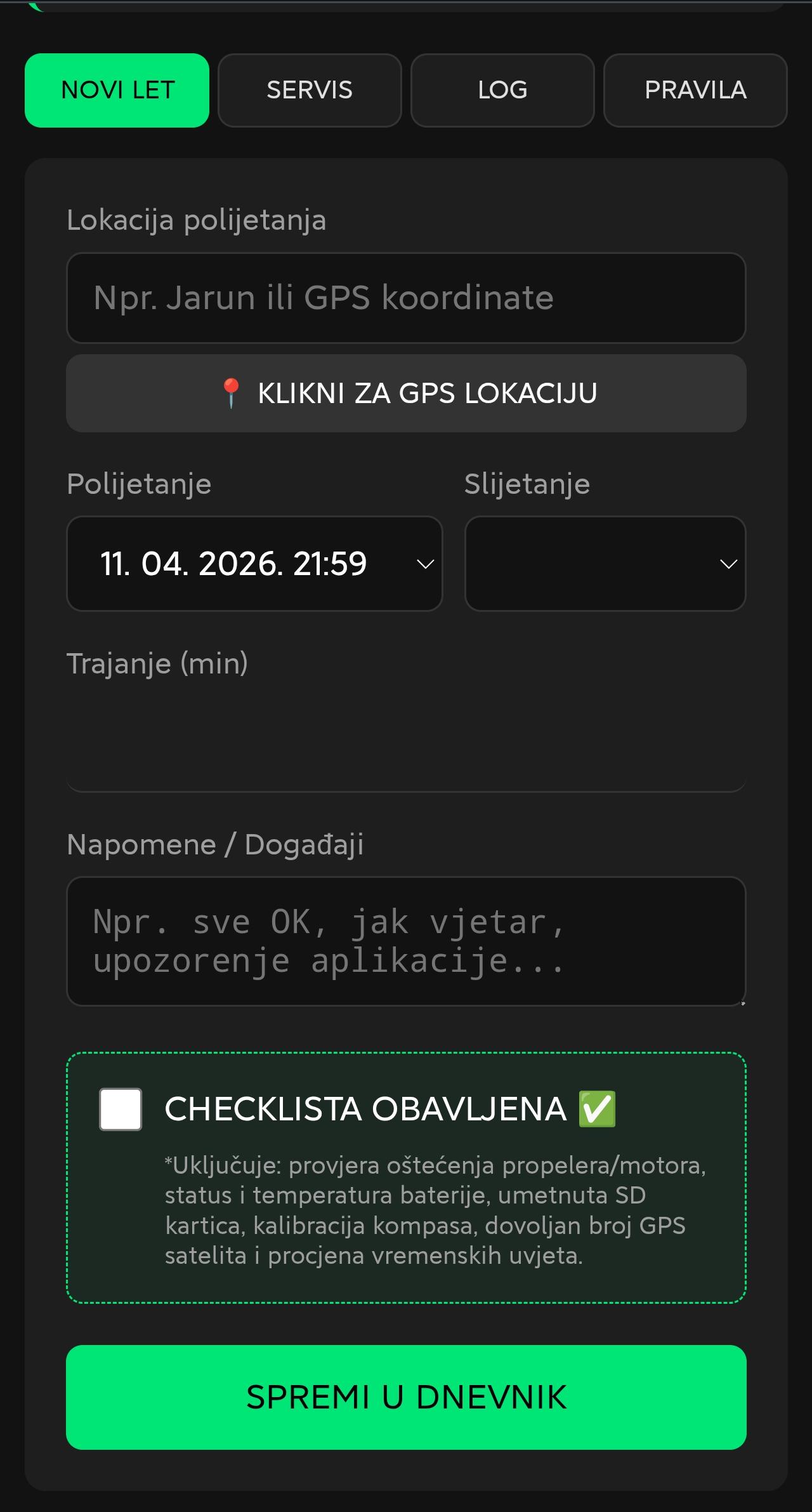This screenshot has height=1512, width=812.
Task: Open the Polijetanje date-time picker
Action: [254, 564]
